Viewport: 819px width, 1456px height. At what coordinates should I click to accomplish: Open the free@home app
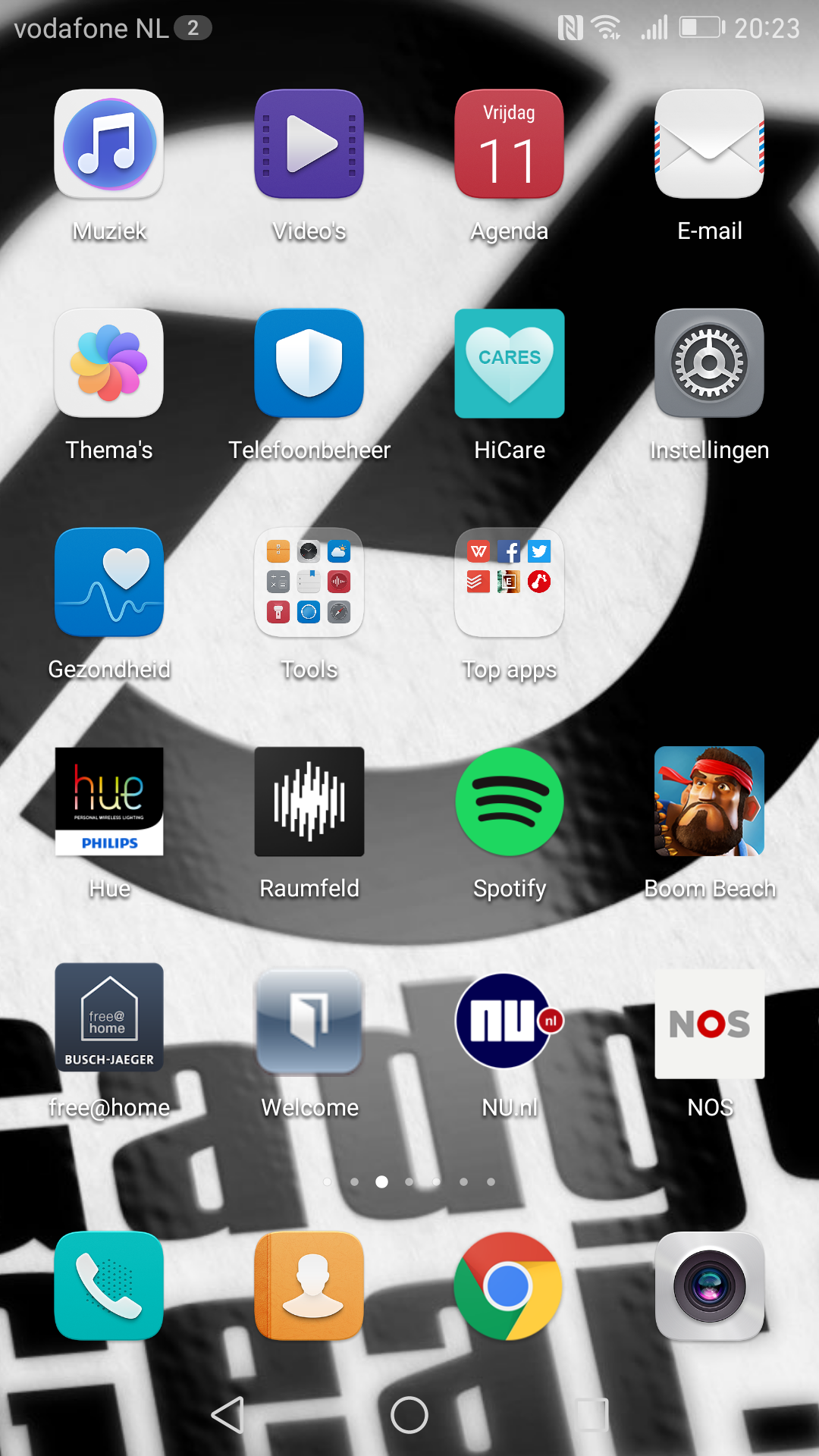pos(109,1018)
